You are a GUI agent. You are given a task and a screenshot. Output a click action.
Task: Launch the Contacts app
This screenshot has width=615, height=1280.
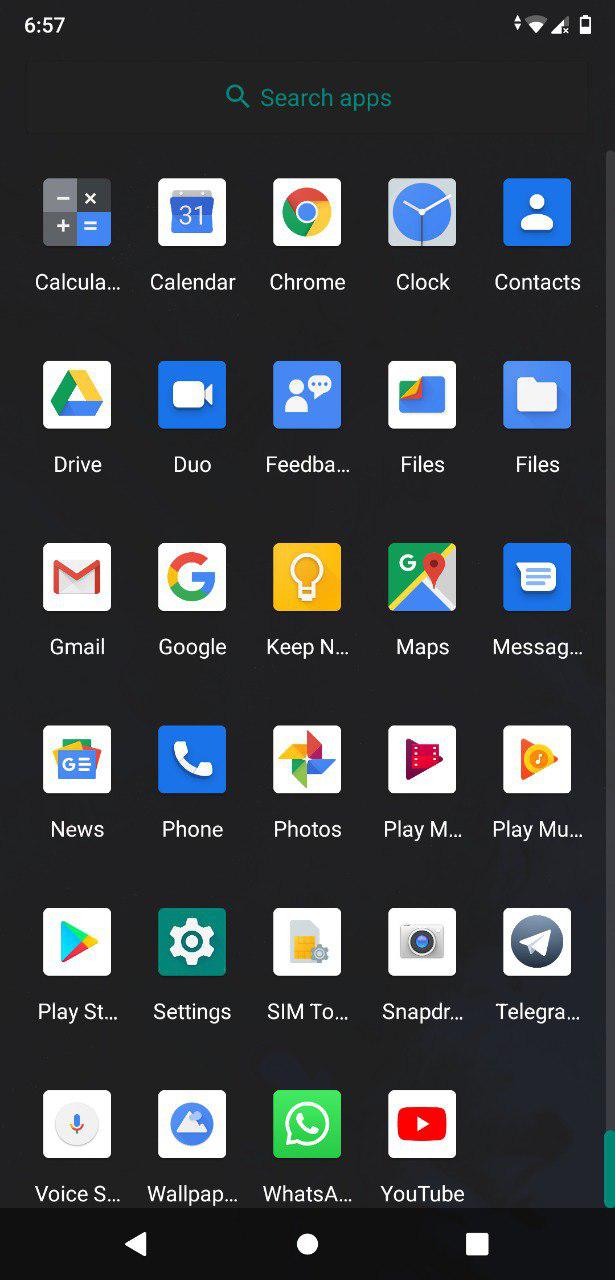pyautogui.click(x=537, y=213)
